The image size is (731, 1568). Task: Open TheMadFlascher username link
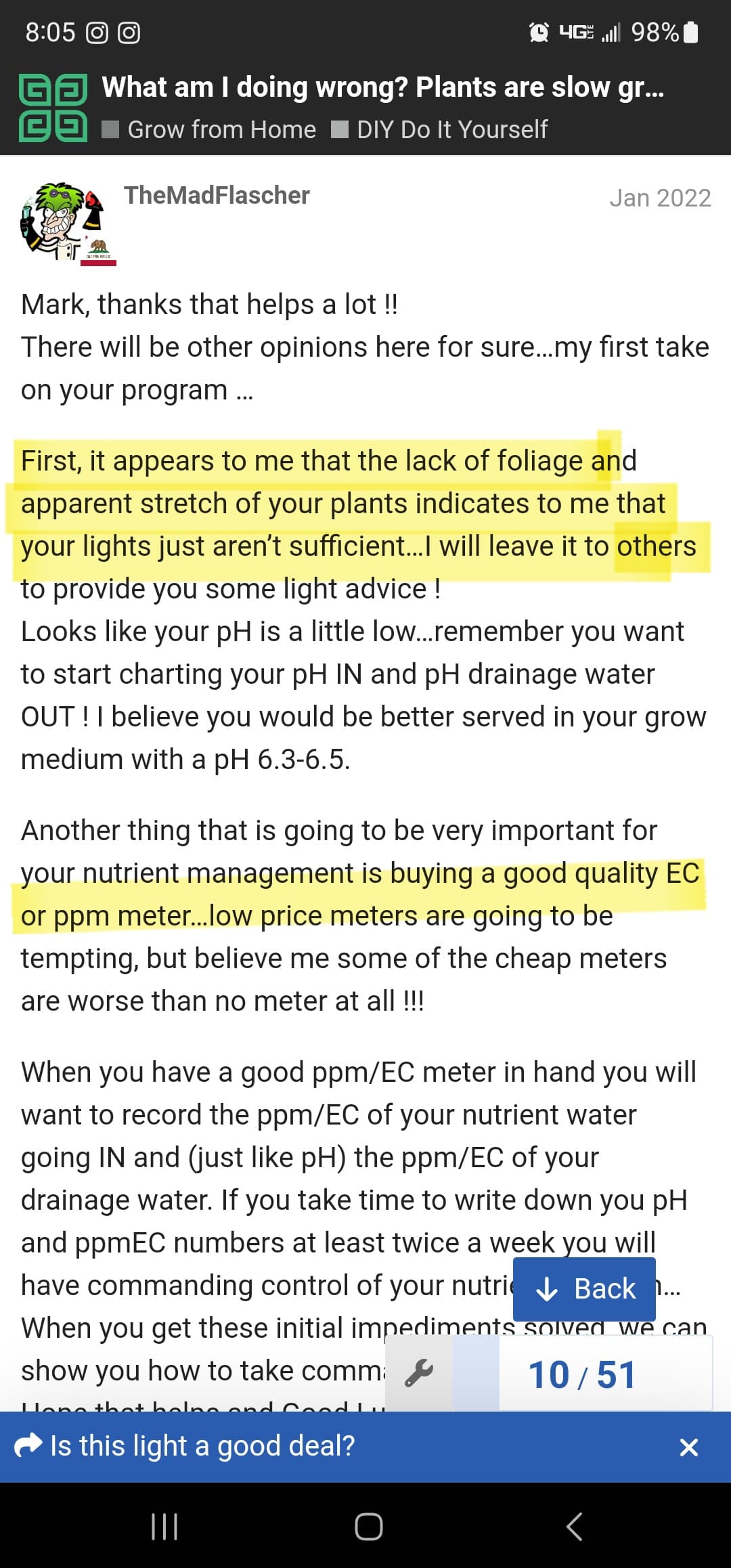click(x=217, y=196)
